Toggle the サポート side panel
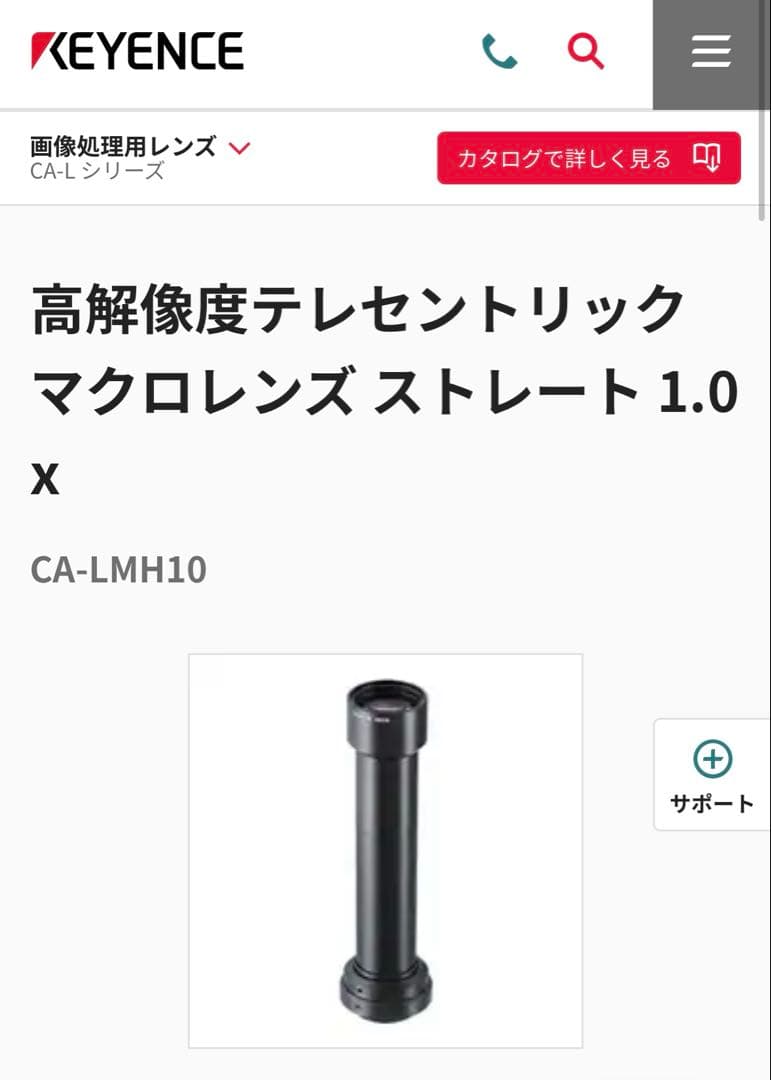 point(713,775)
